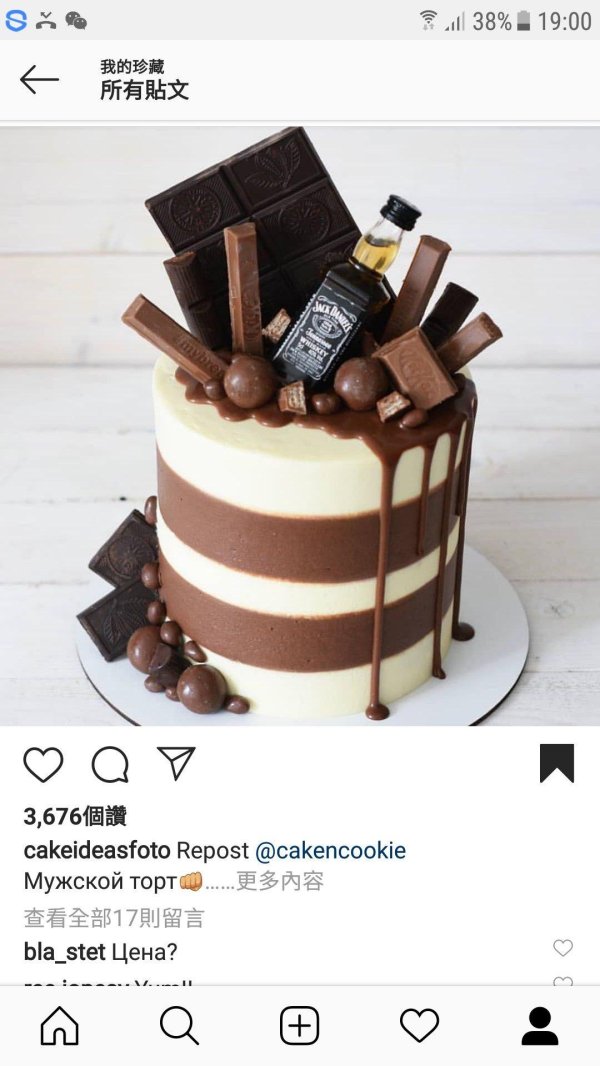Viewport: 600px width, 1066px height.
Task: Switch to the Home tab
Action: 60,1026
